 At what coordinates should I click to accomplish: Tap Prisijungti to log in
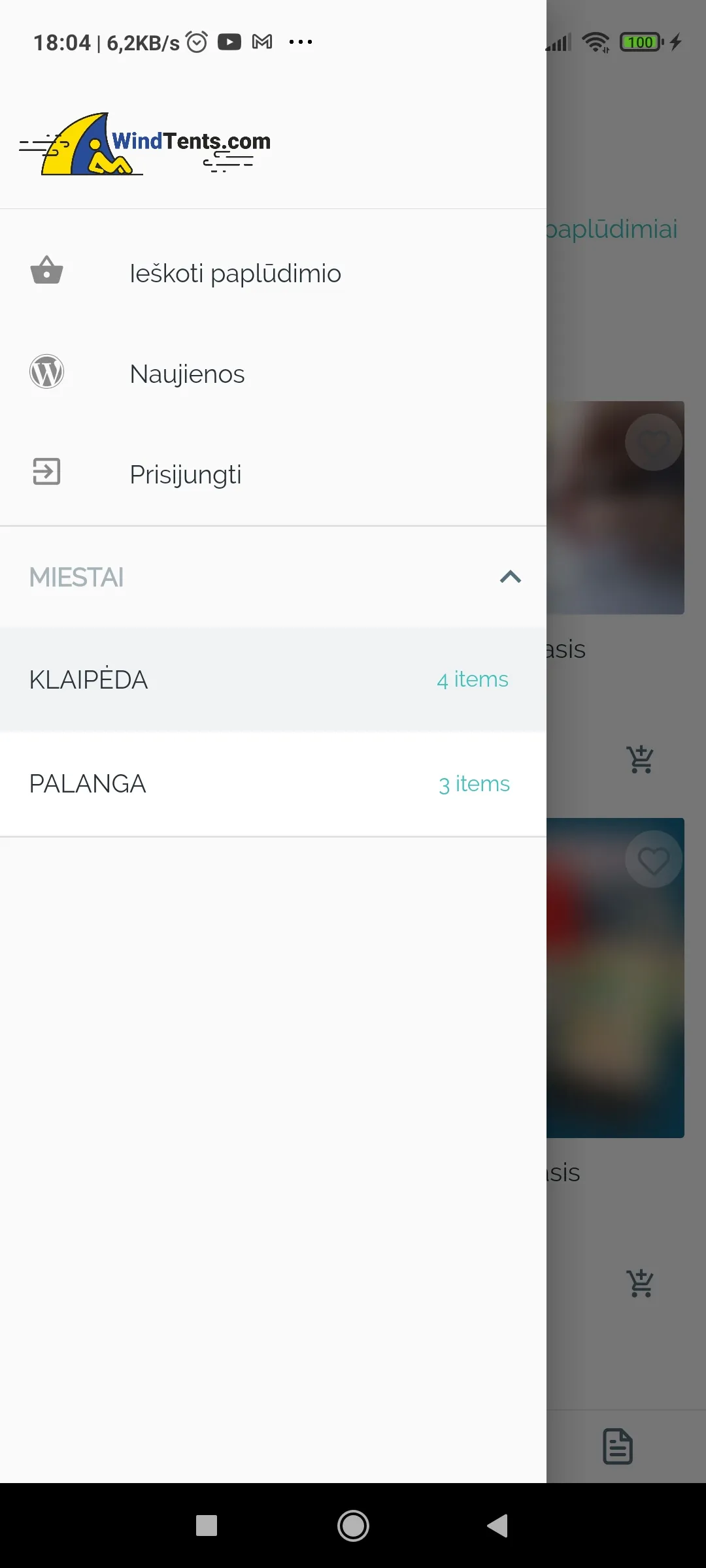(186, 474)
